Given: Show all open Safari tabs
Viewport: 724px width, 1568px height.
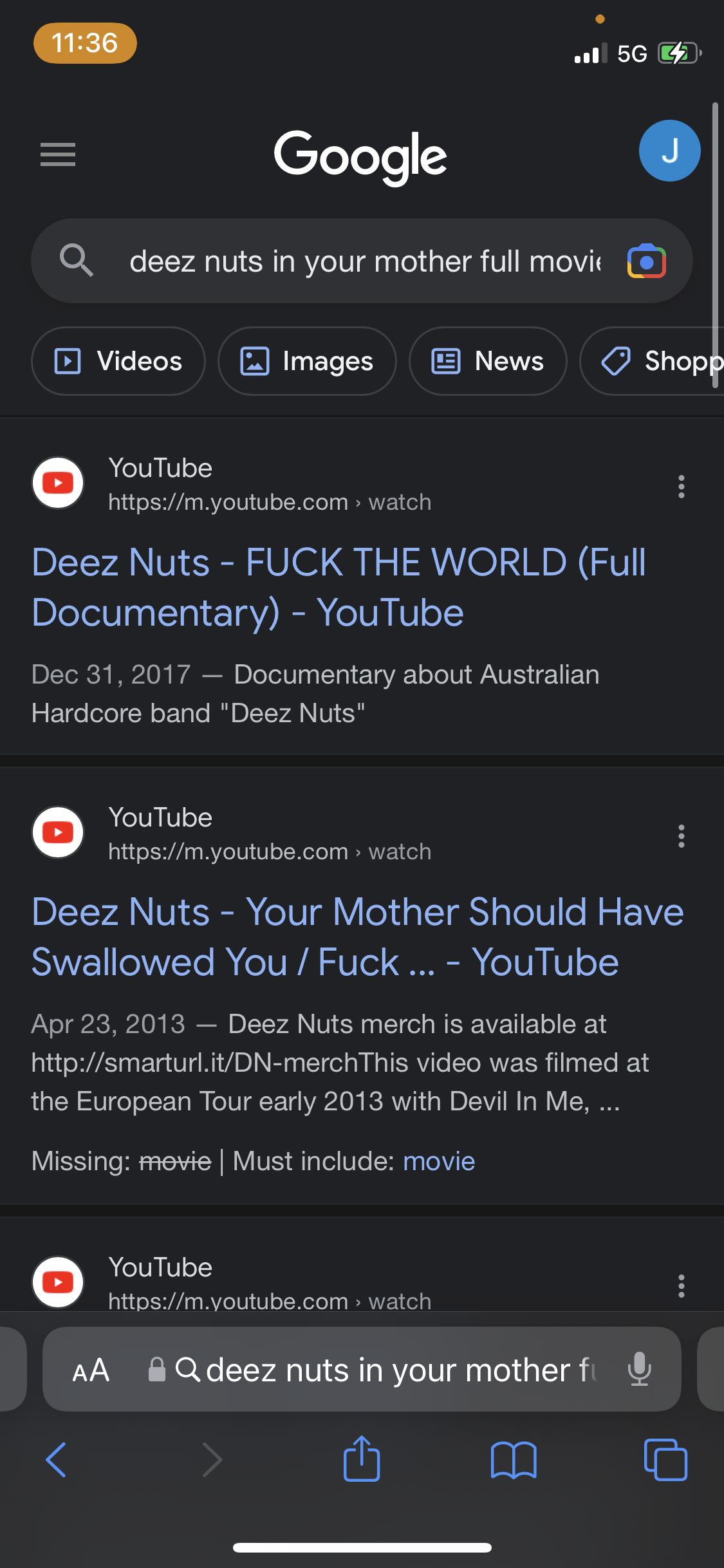Looking at the screenshot, I should point(665,1459).
